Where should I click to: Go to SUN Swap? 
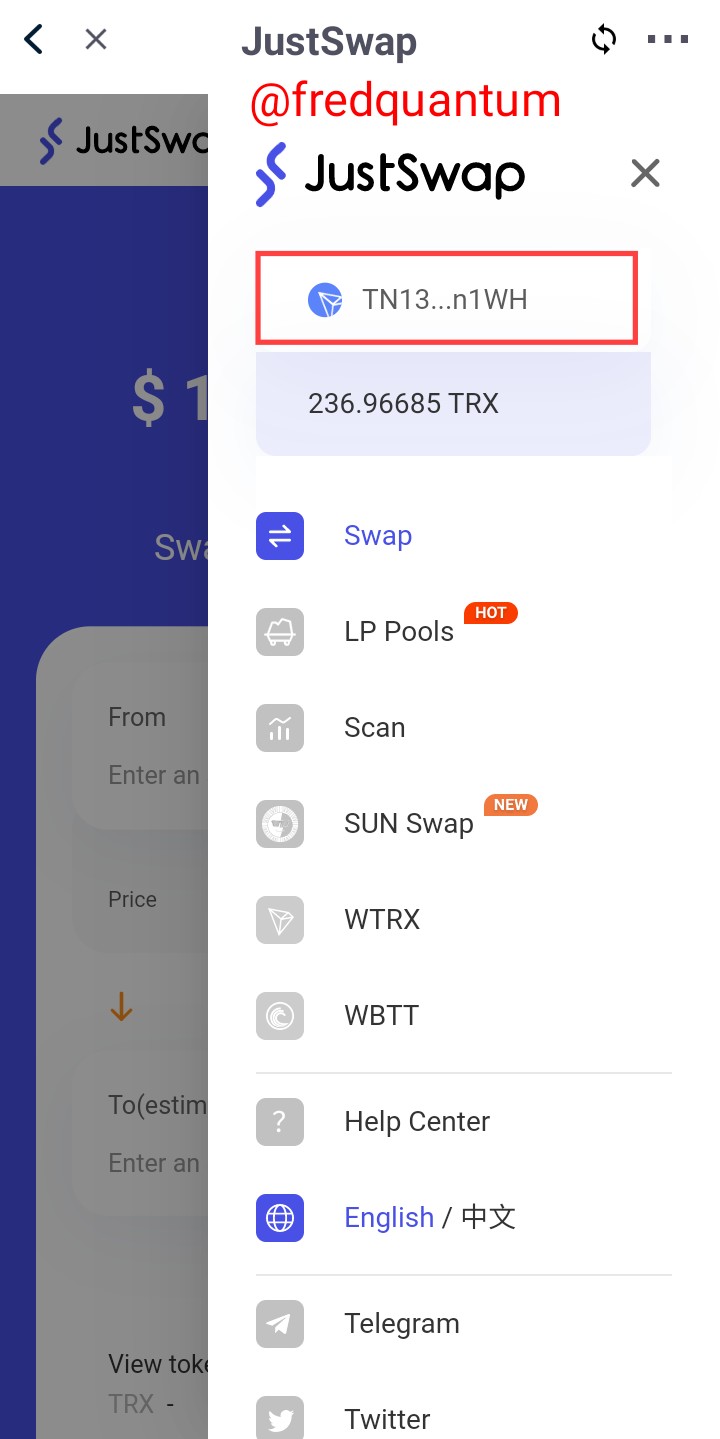coord(409,824)
